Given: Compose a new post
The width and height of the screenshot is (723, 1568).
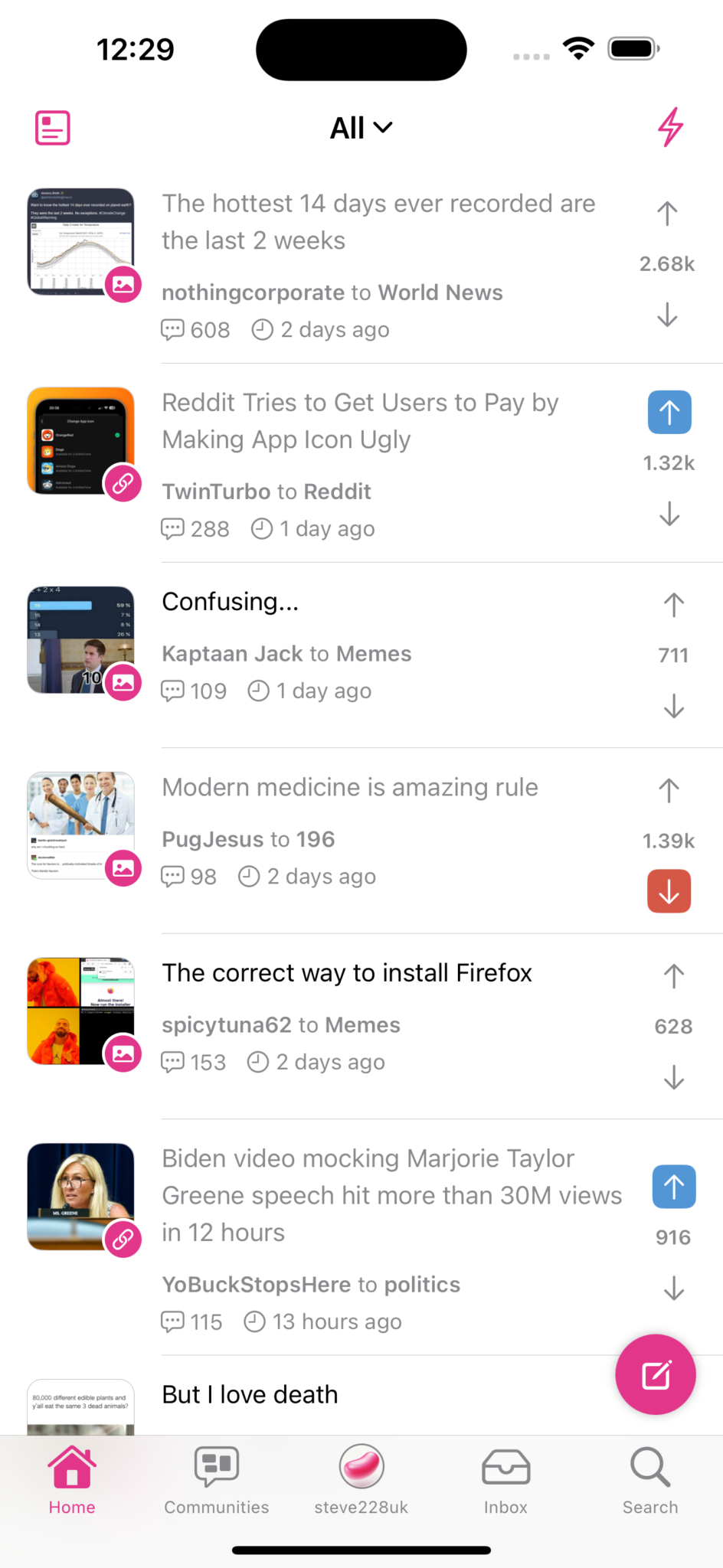Looking at the screenshot, I should (x=656, y=1375).
